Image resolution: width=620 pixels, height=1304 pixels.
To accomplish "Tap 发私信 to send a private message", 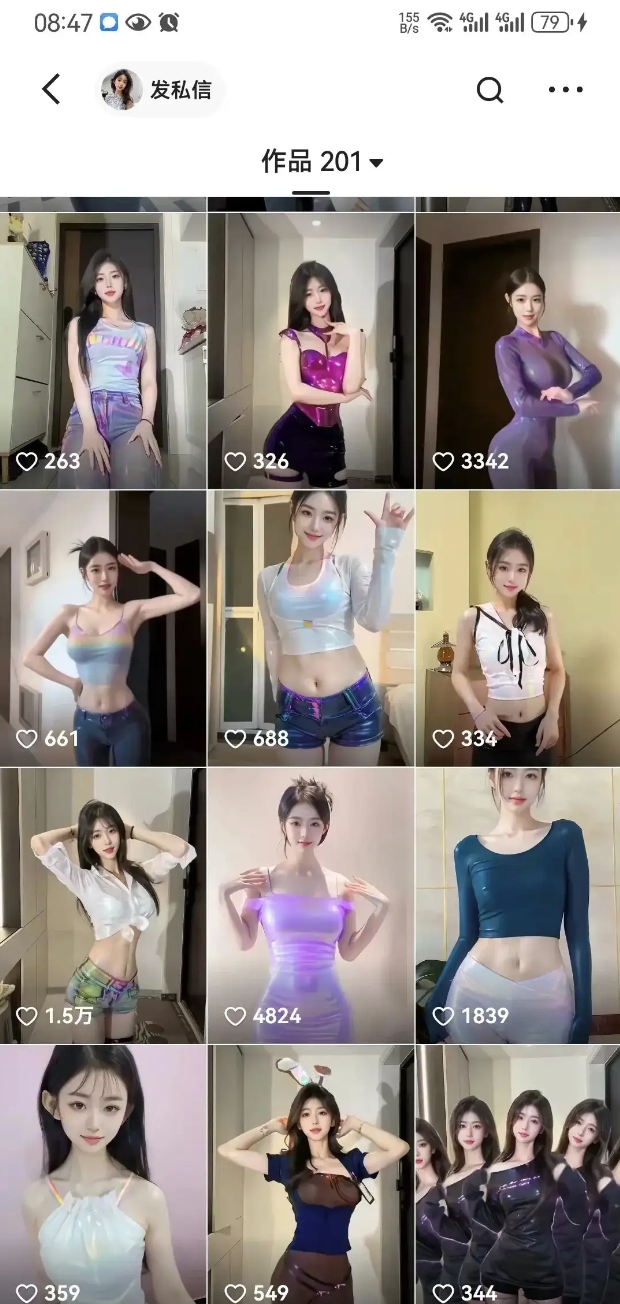I will pyautogui.click(x=162, y=90).
